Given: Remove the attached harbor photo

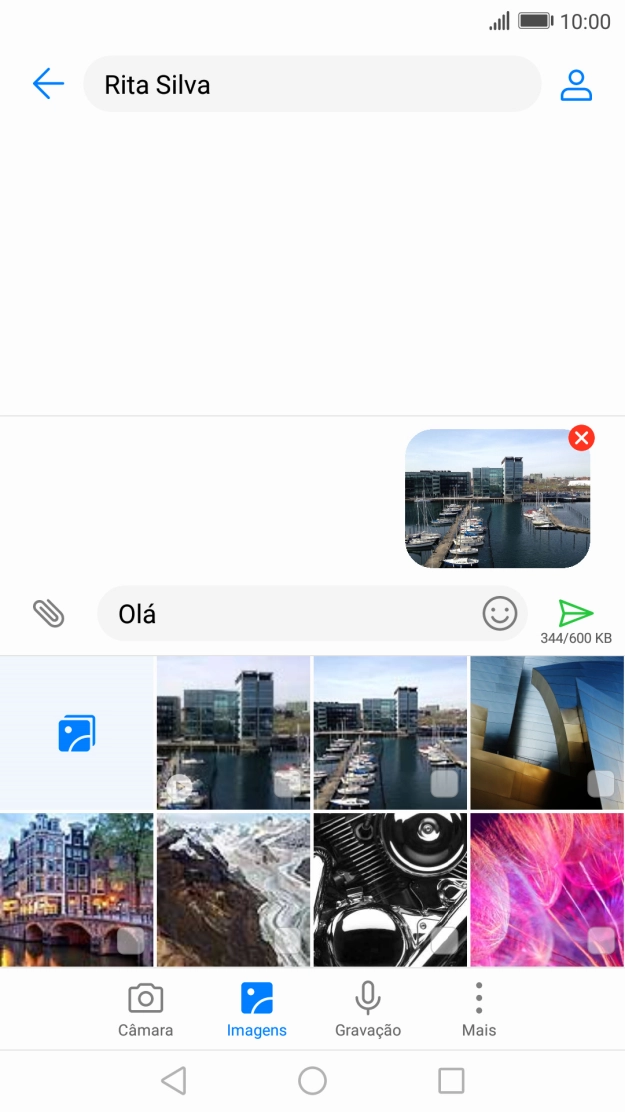Looking at the screenshot, I should coord(581,438).
